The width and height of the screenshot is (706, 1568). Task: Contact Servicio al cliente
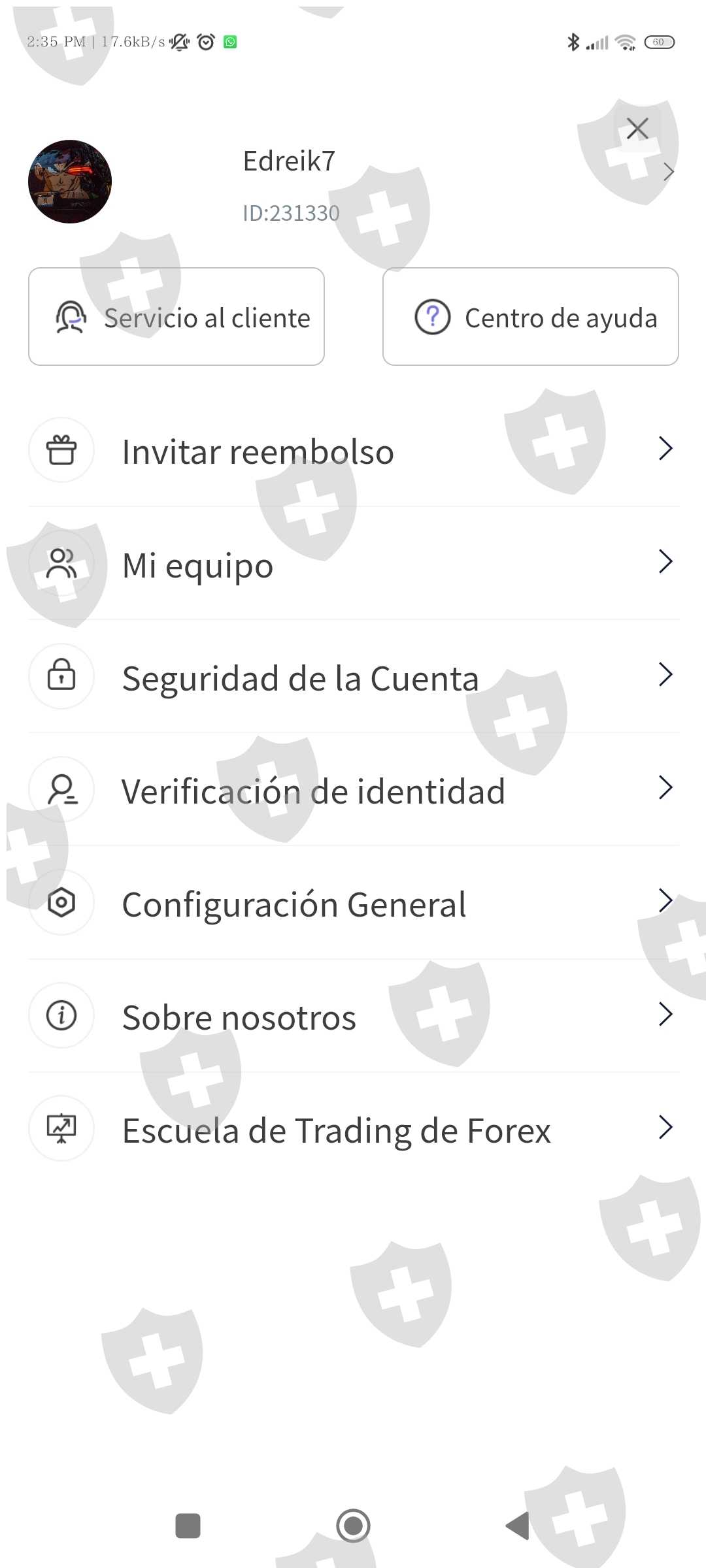[x=176, y=317]
